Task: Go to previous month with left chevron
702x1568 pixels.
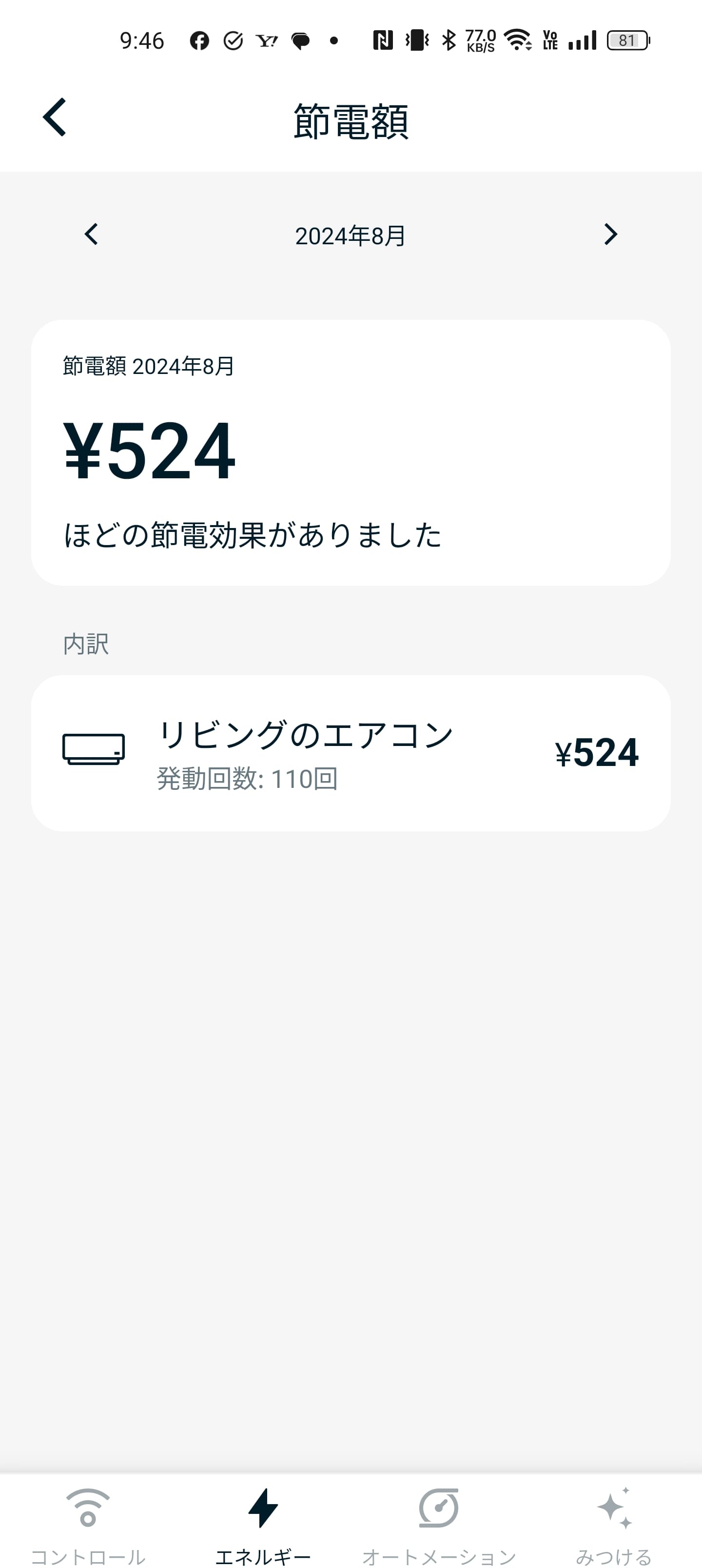Action: tap(91, 235)
